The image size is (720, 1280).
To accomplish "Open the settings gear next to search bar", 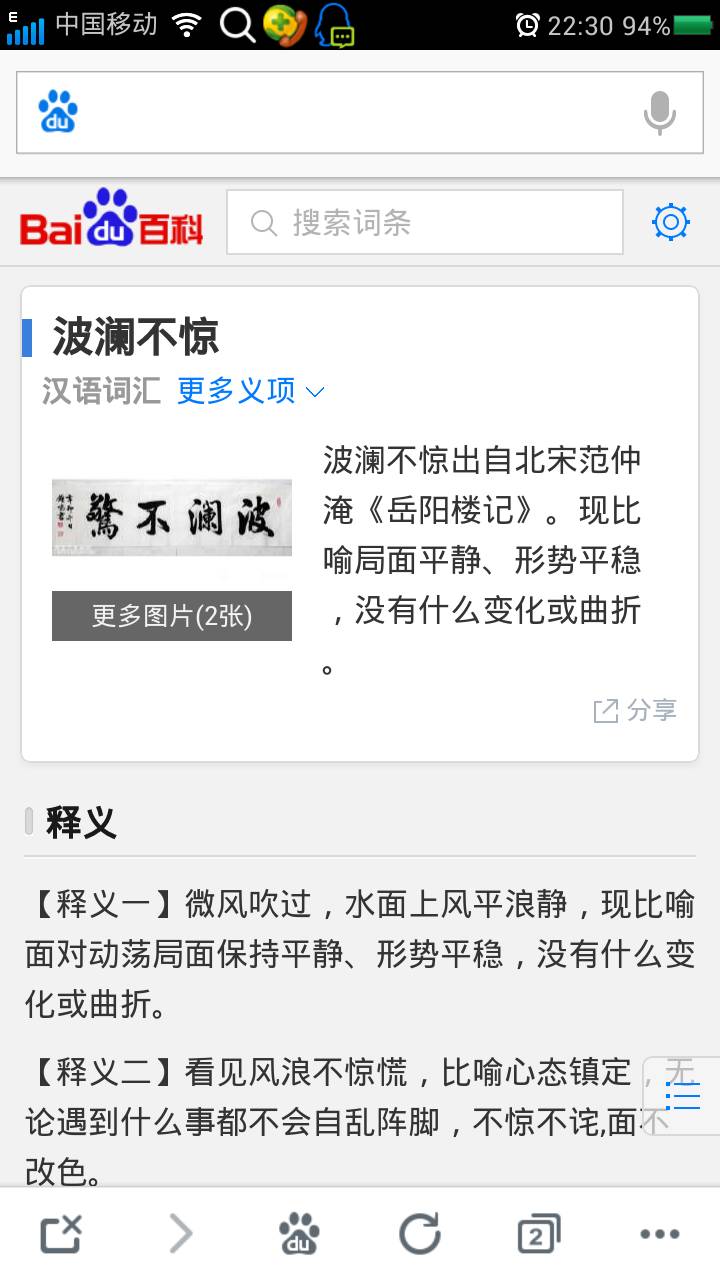I will point(671,222).
